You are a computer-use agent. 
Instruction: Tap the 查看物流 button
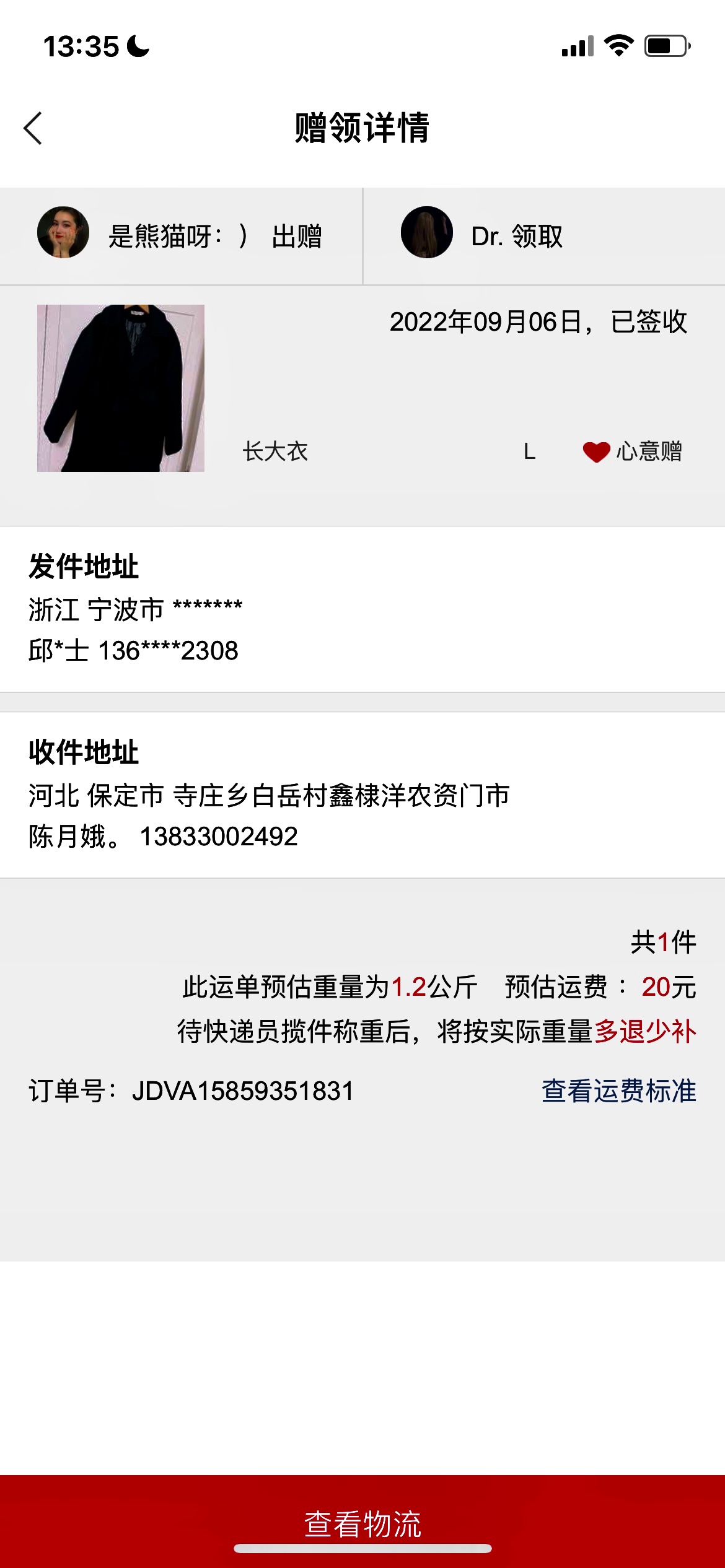tap(362, 1523)
